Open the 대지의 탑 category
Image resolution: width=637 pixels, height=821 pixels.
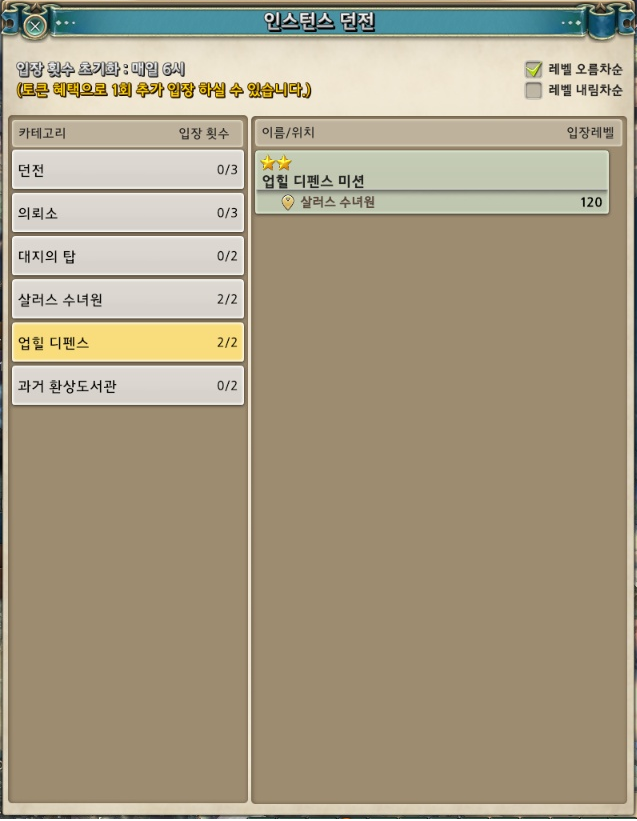[x=128, y=256]
